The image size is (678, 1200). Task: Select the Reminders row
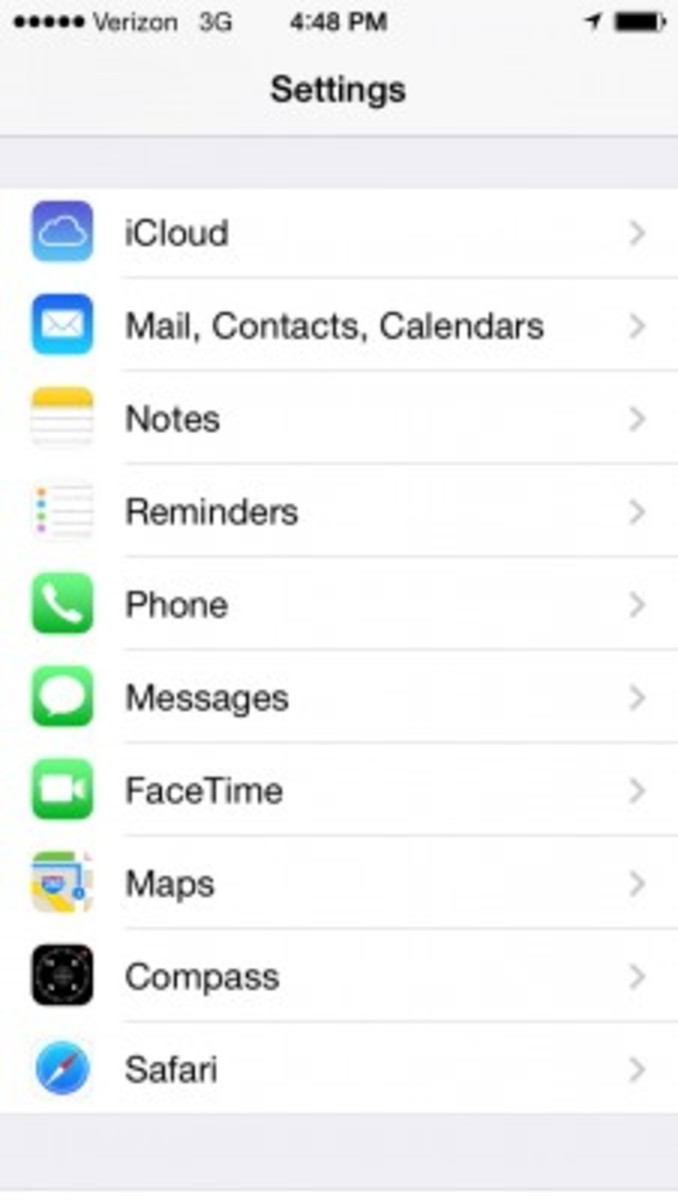[x=339, y=512]
